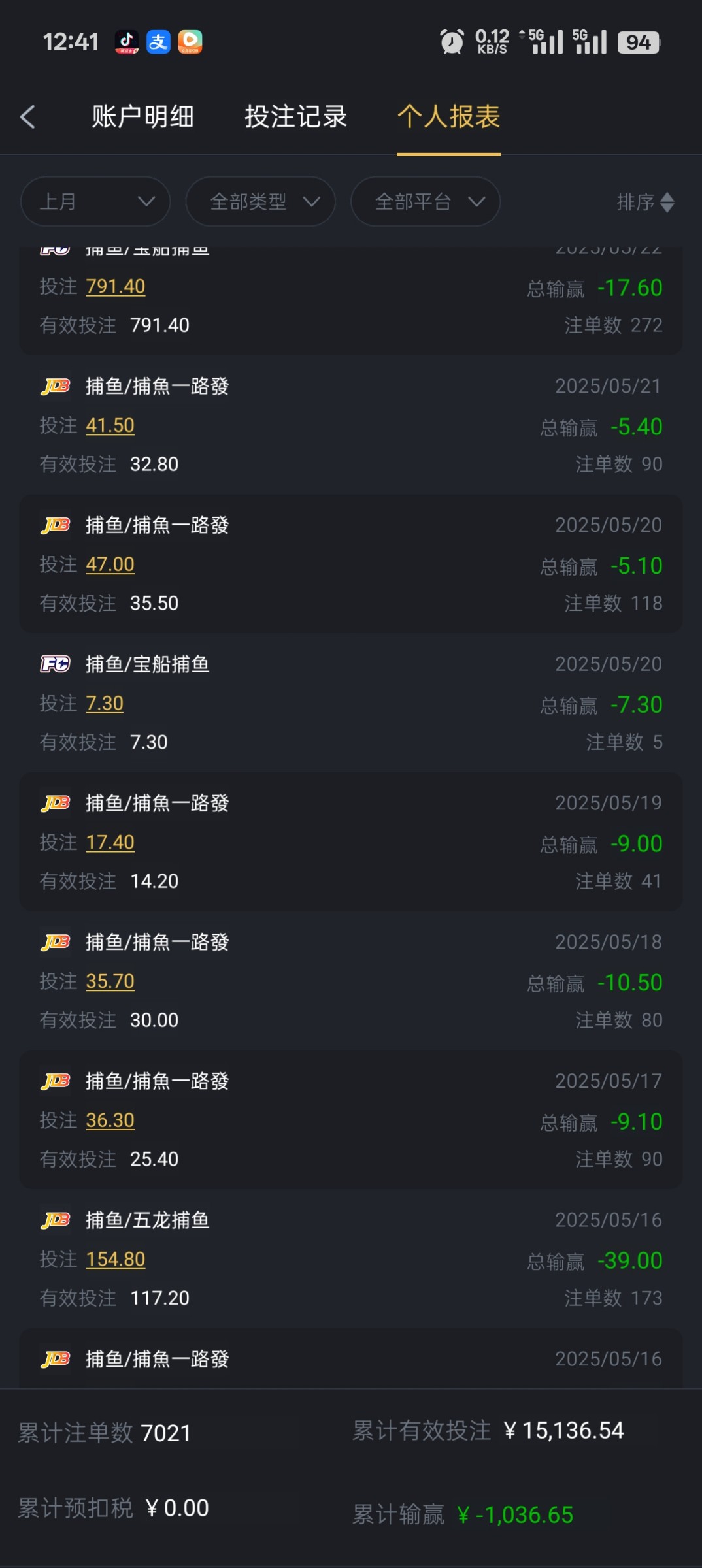The width and height of the screenshot is (702, 1568).
Task: Tap bet amount 35.70 dated 2025/05/18
Action: coord(110,981)
